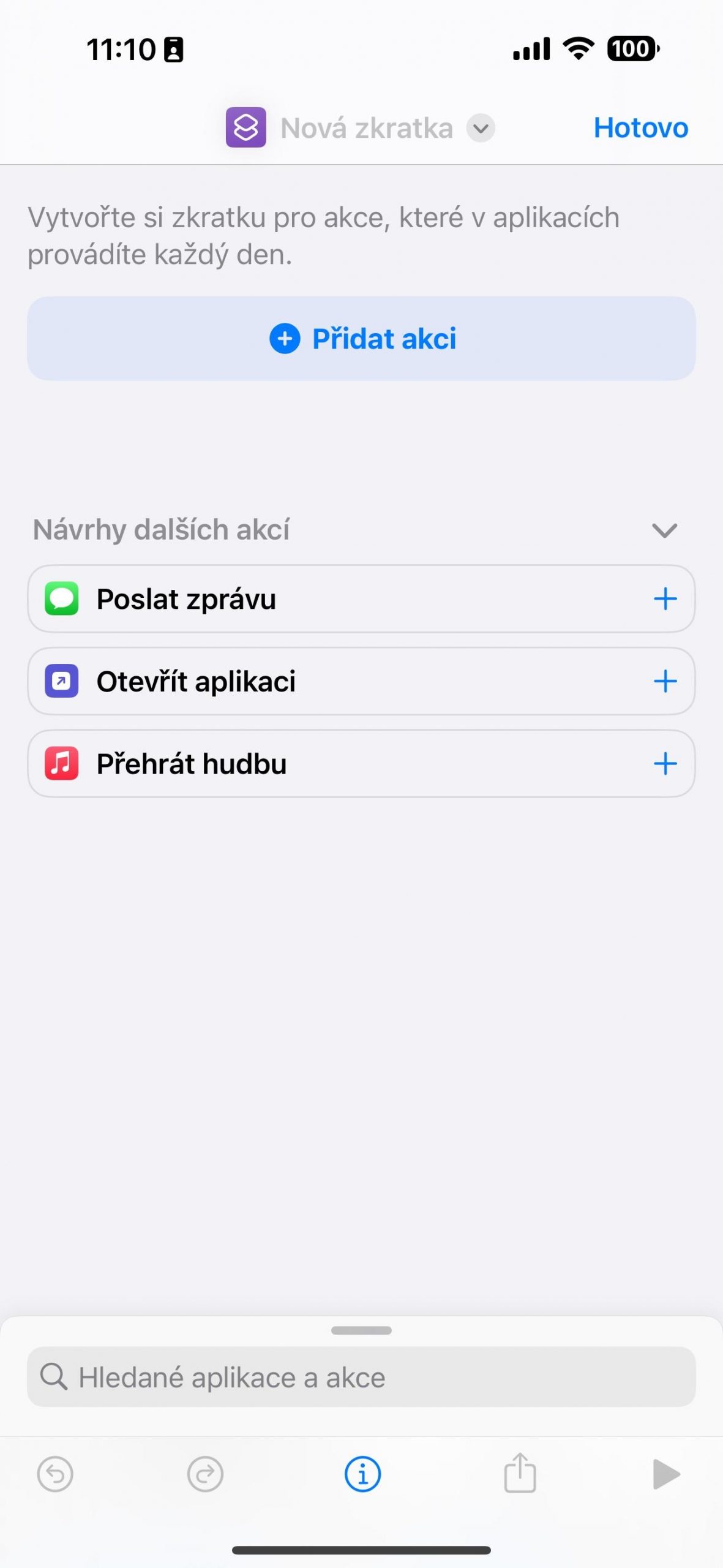The image size is (723, 1568).
Task: Tap Hotovo to finish the shortcut
Action: (x=640, y=128)
